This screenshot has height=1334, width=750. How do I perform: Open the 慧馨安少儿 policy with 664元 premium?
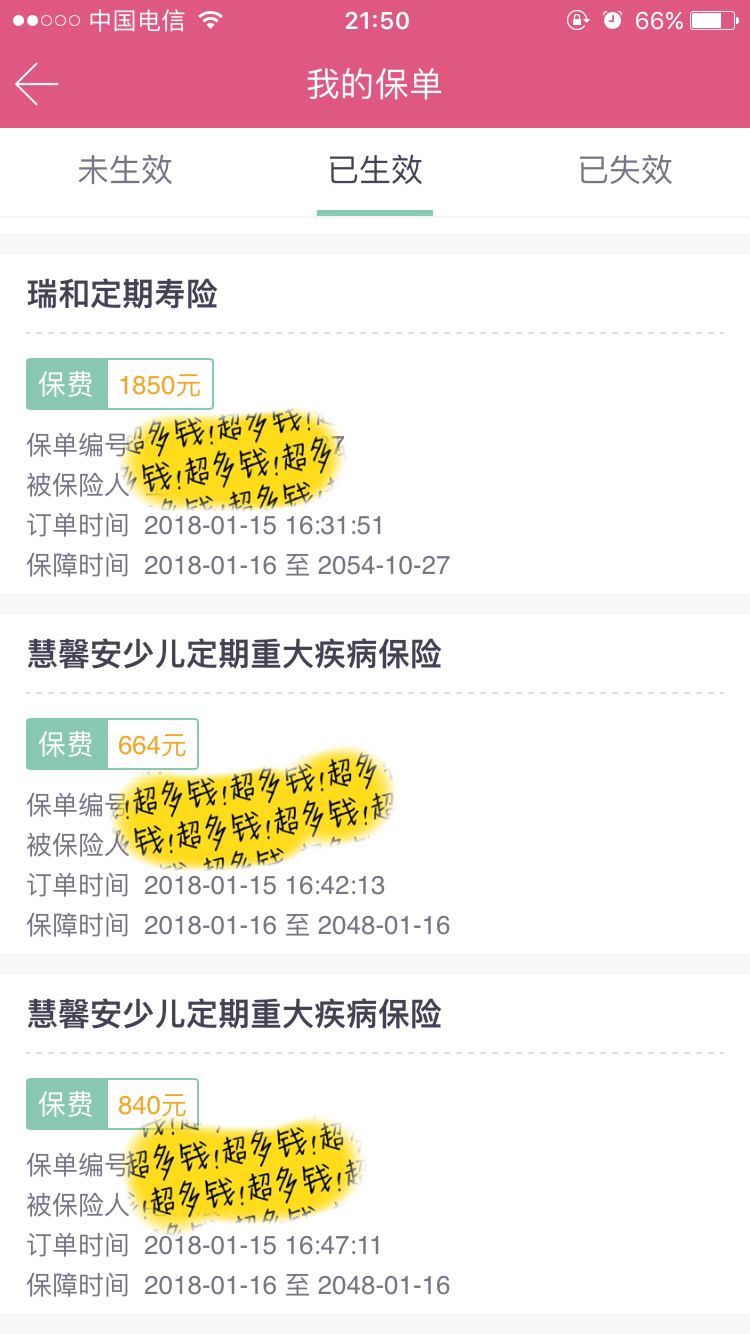point(375,784)
